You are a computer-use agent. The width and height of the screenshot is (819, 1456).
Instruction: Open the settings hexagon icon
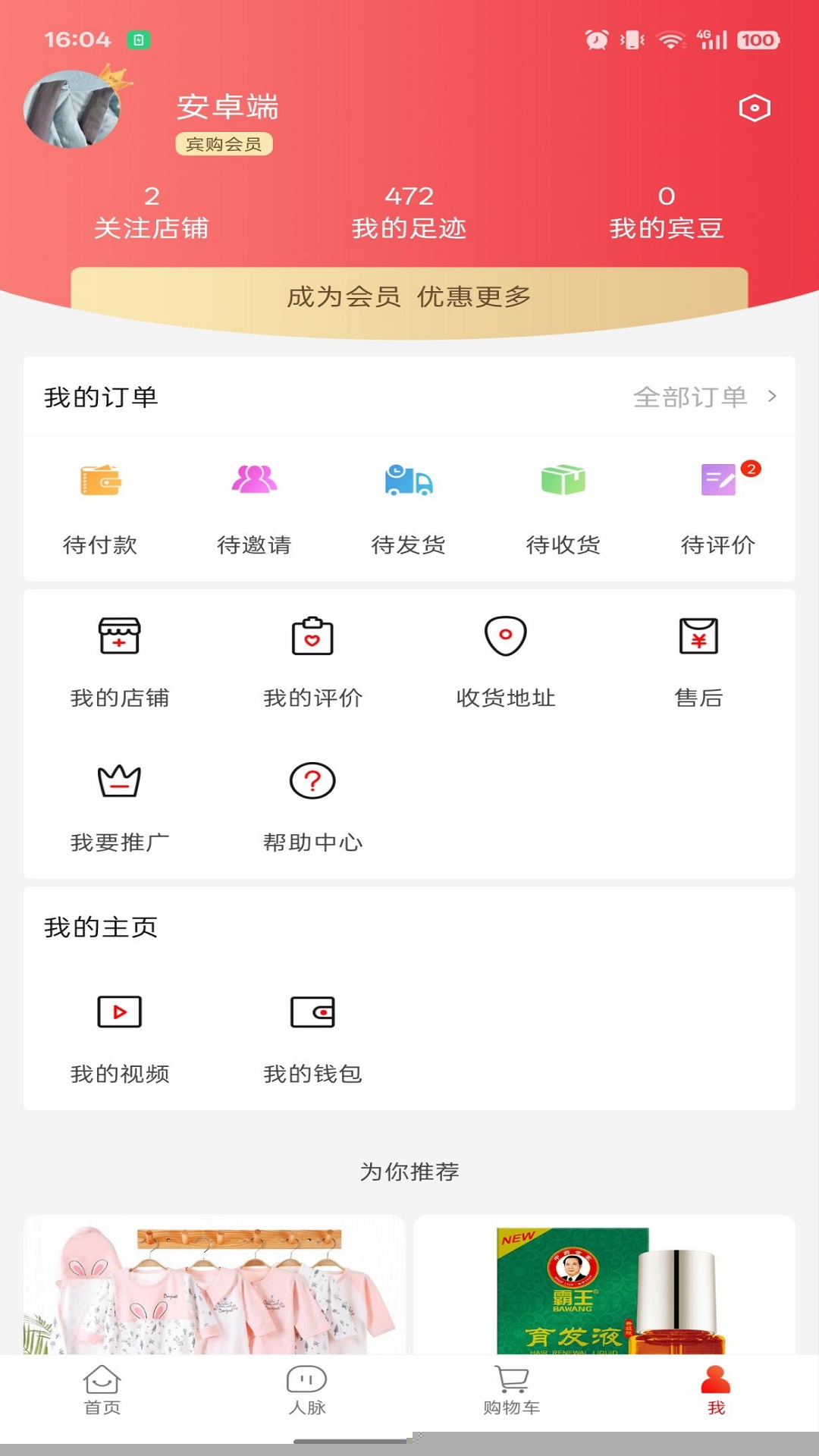click(x=755, y=108)
